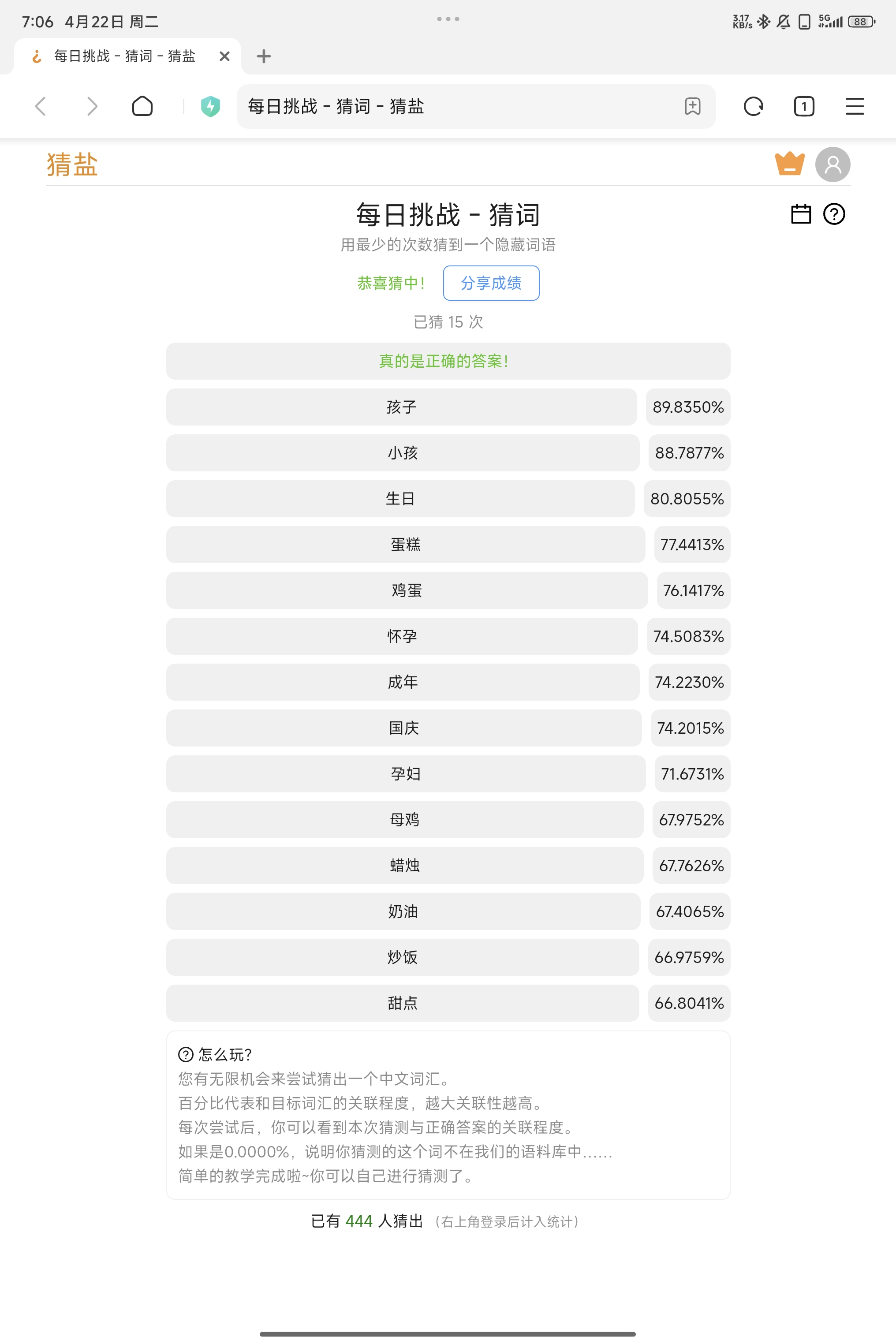Open the crown leaderboard icon
The height and width of the screenshot is (1344, 896).
pos(790,164)
